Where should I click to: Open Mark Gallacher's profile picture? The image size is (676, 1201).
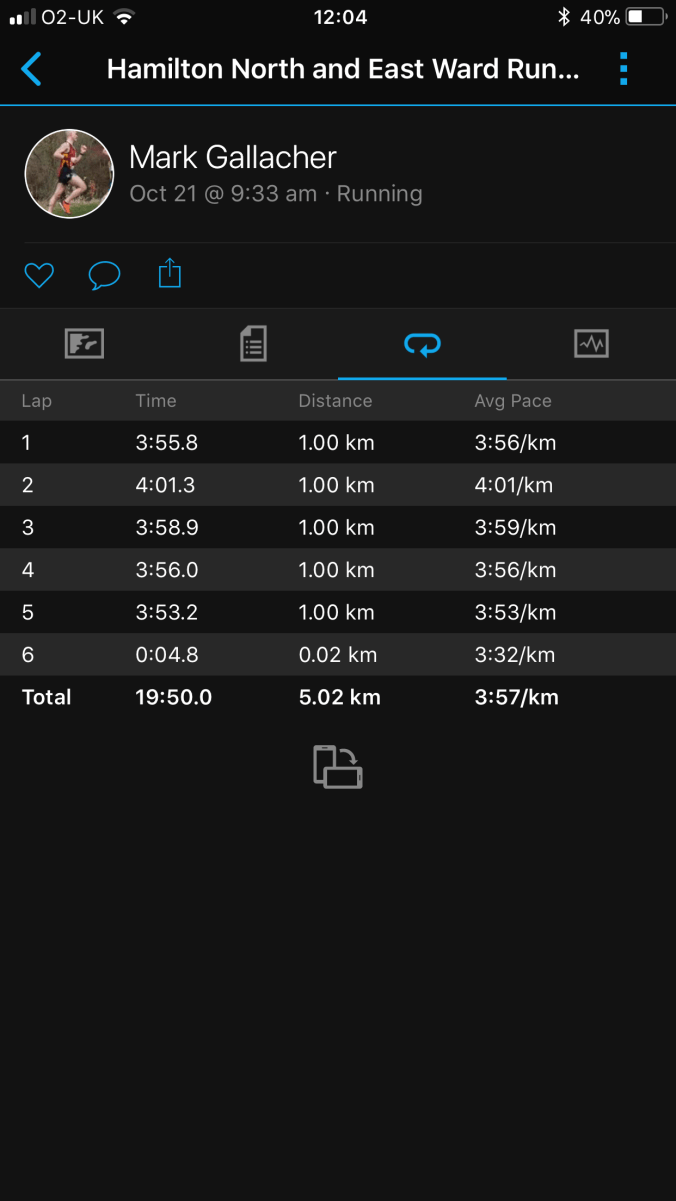pyautogui.click(x=69, y=174)
